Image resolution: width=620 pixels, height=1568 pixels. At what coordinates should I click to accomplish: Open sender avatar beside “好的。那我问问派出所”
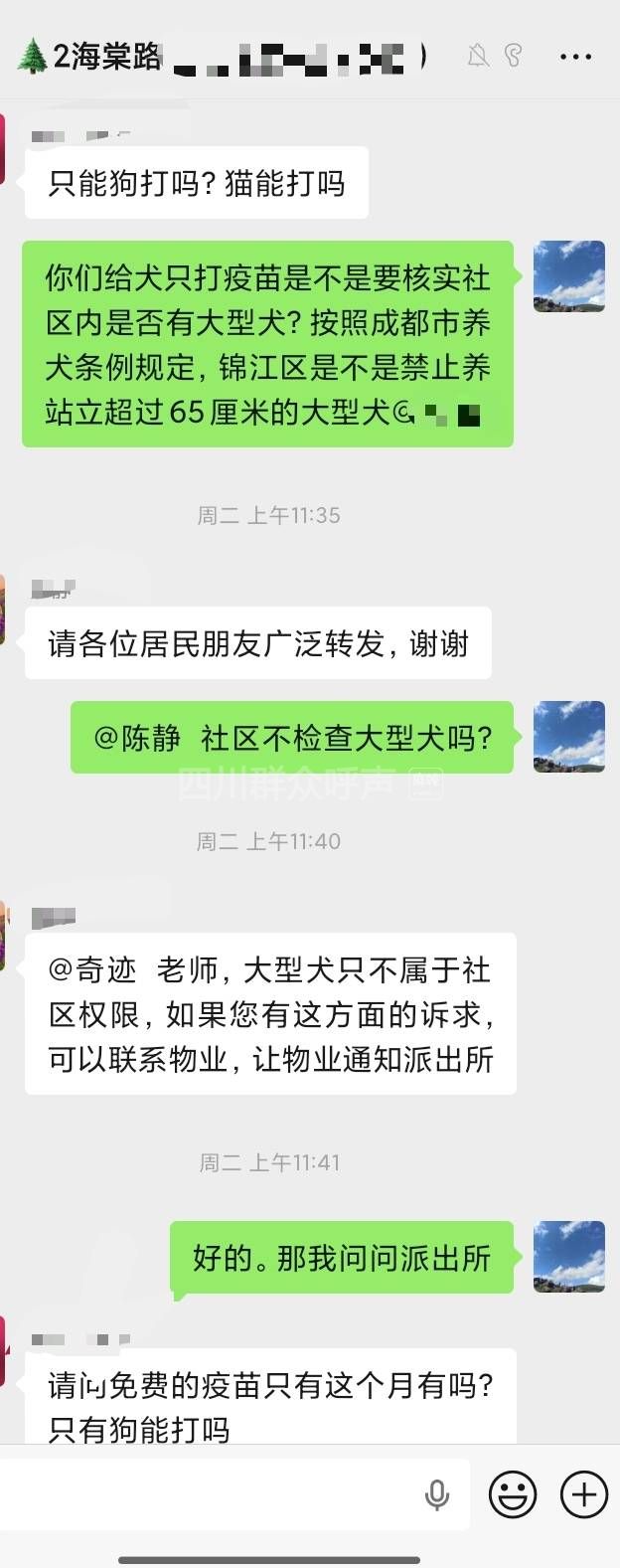click(x=569, y=1257)
